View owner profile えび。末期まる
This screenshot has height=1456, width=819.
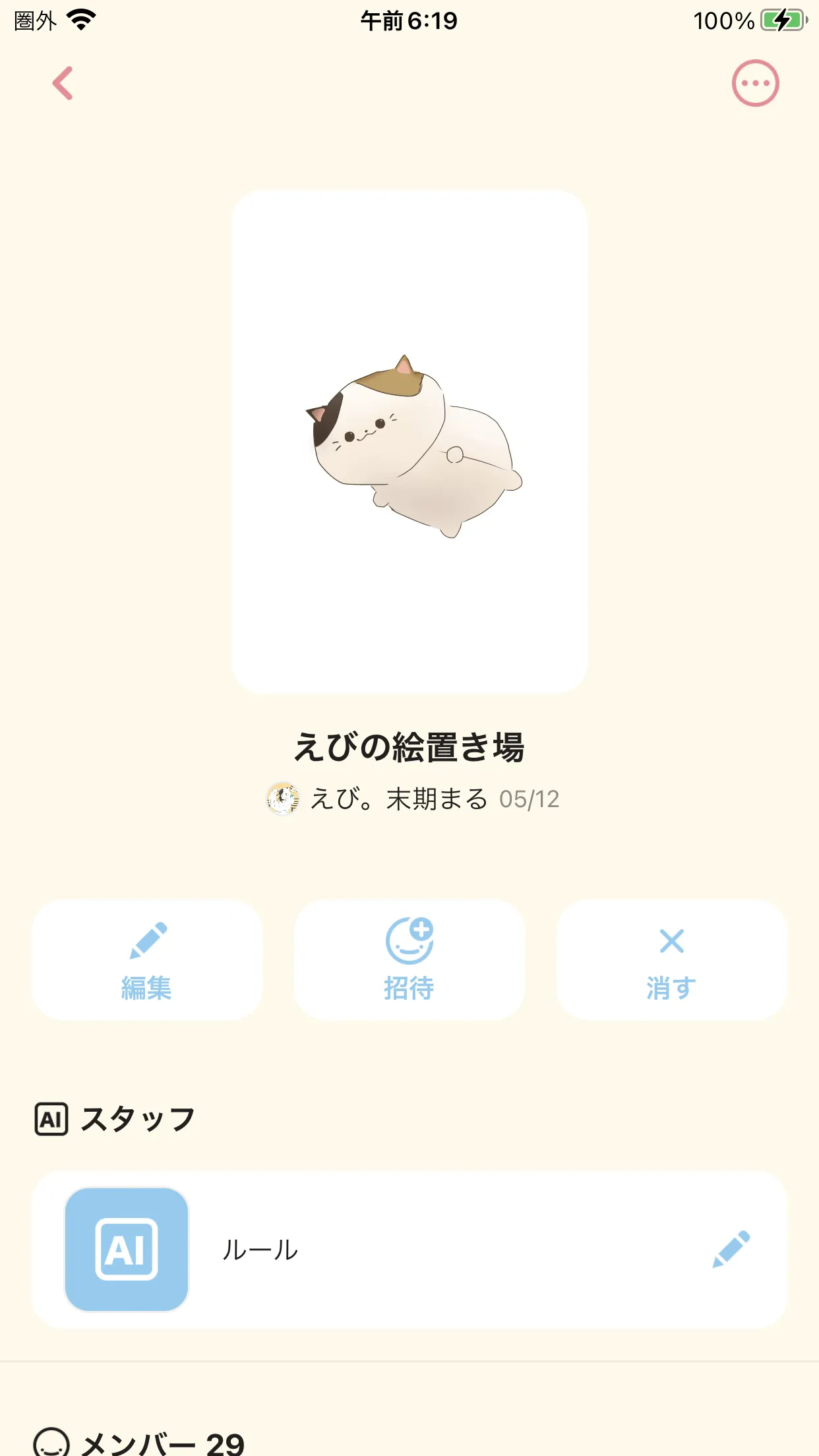click(398, 799)
